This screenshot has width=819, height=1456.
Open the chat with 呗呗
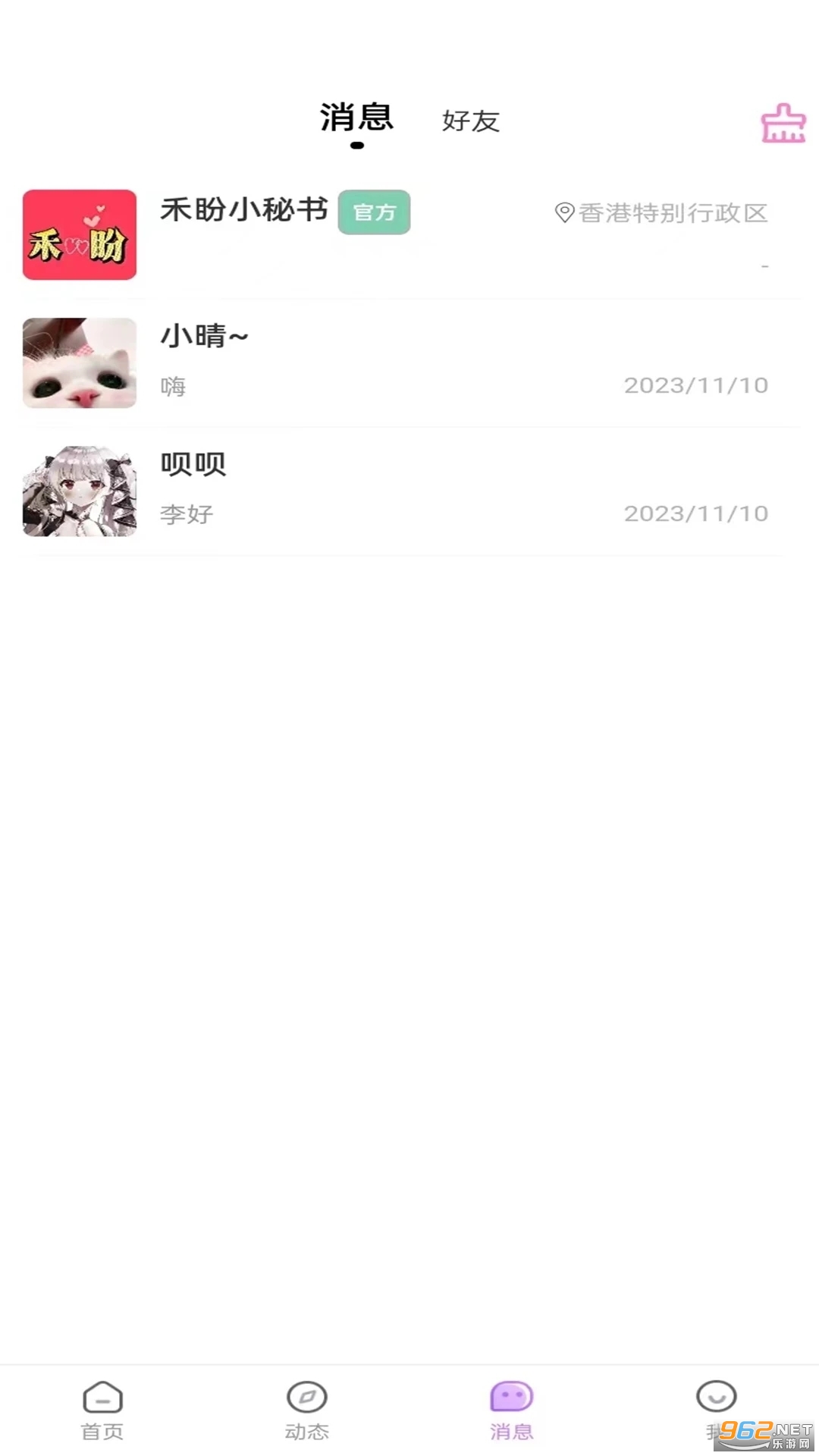click(409, 491)
